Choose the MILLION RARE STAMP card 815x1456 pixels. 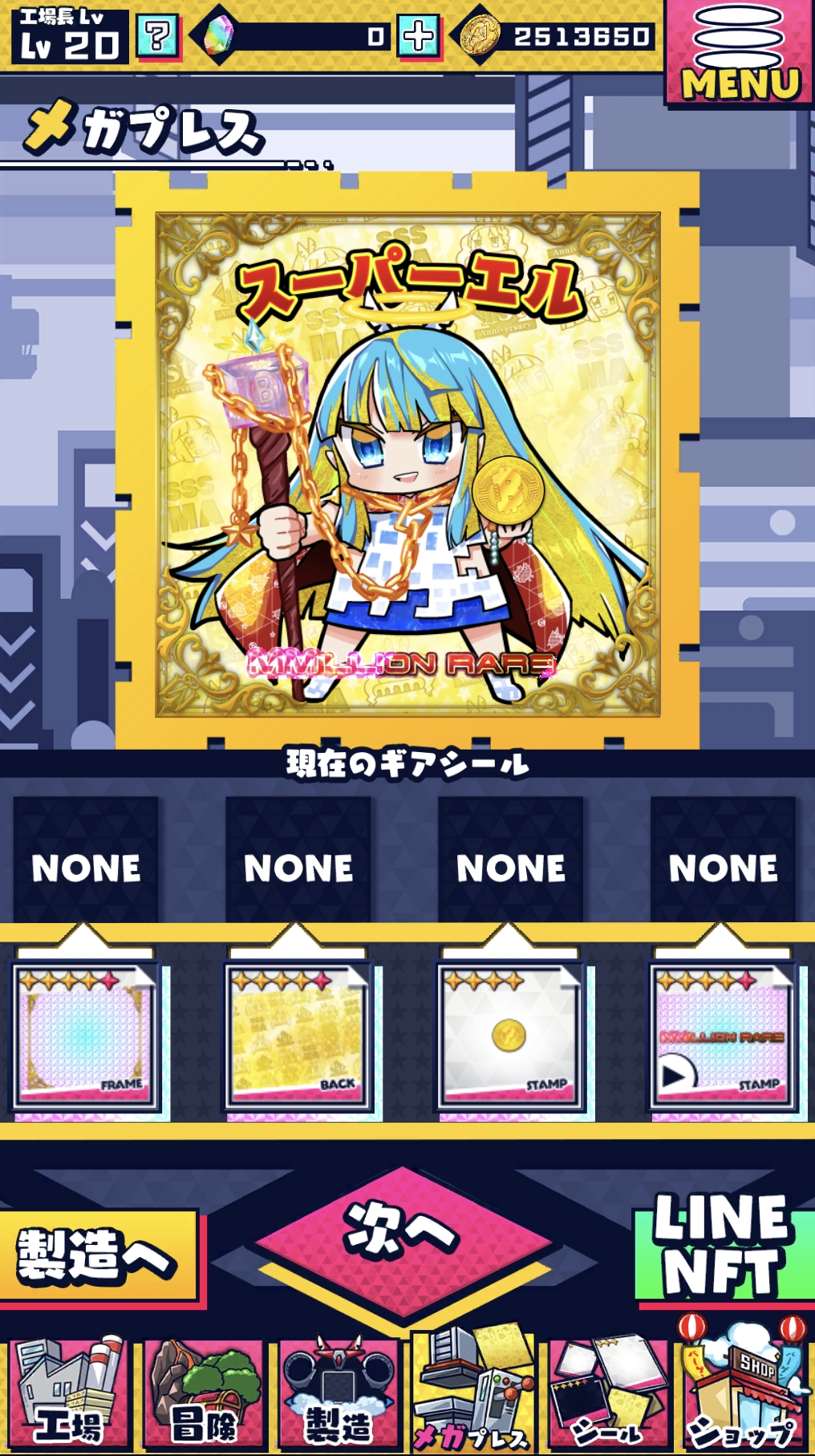click(723, 1035)
